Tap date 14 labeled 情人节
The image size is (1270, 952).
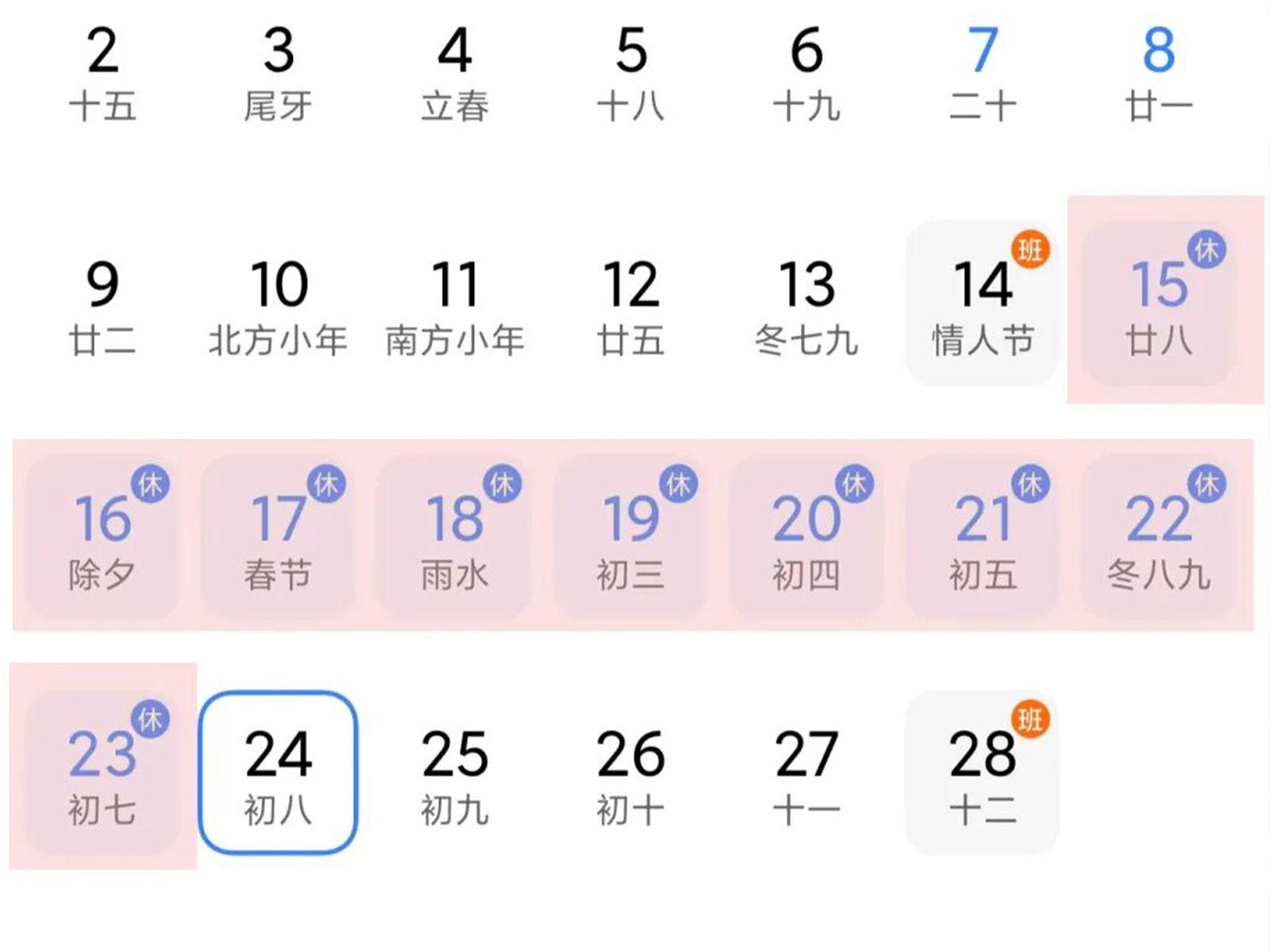tap(983, 304)
